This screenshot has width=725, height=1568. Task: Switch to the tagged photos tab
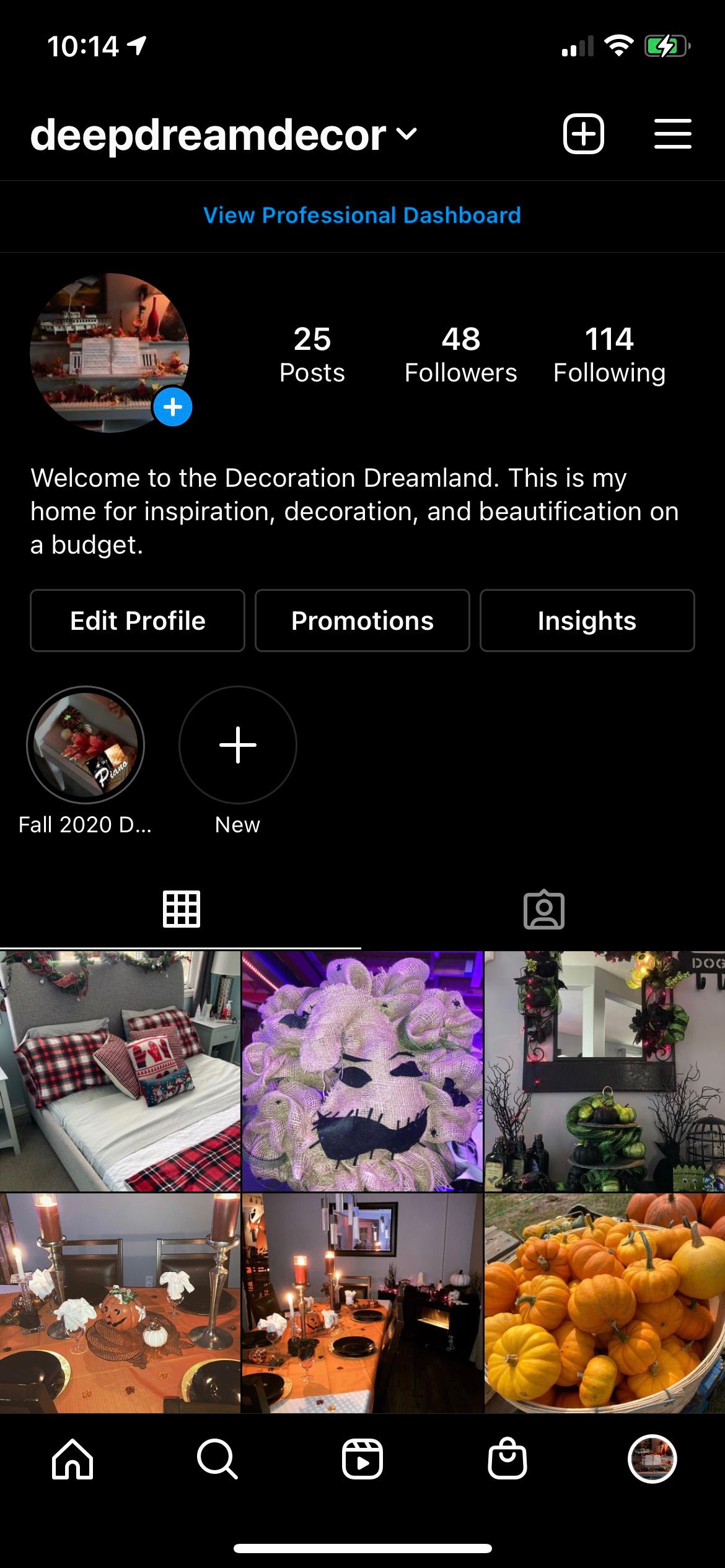click(543, 910)
